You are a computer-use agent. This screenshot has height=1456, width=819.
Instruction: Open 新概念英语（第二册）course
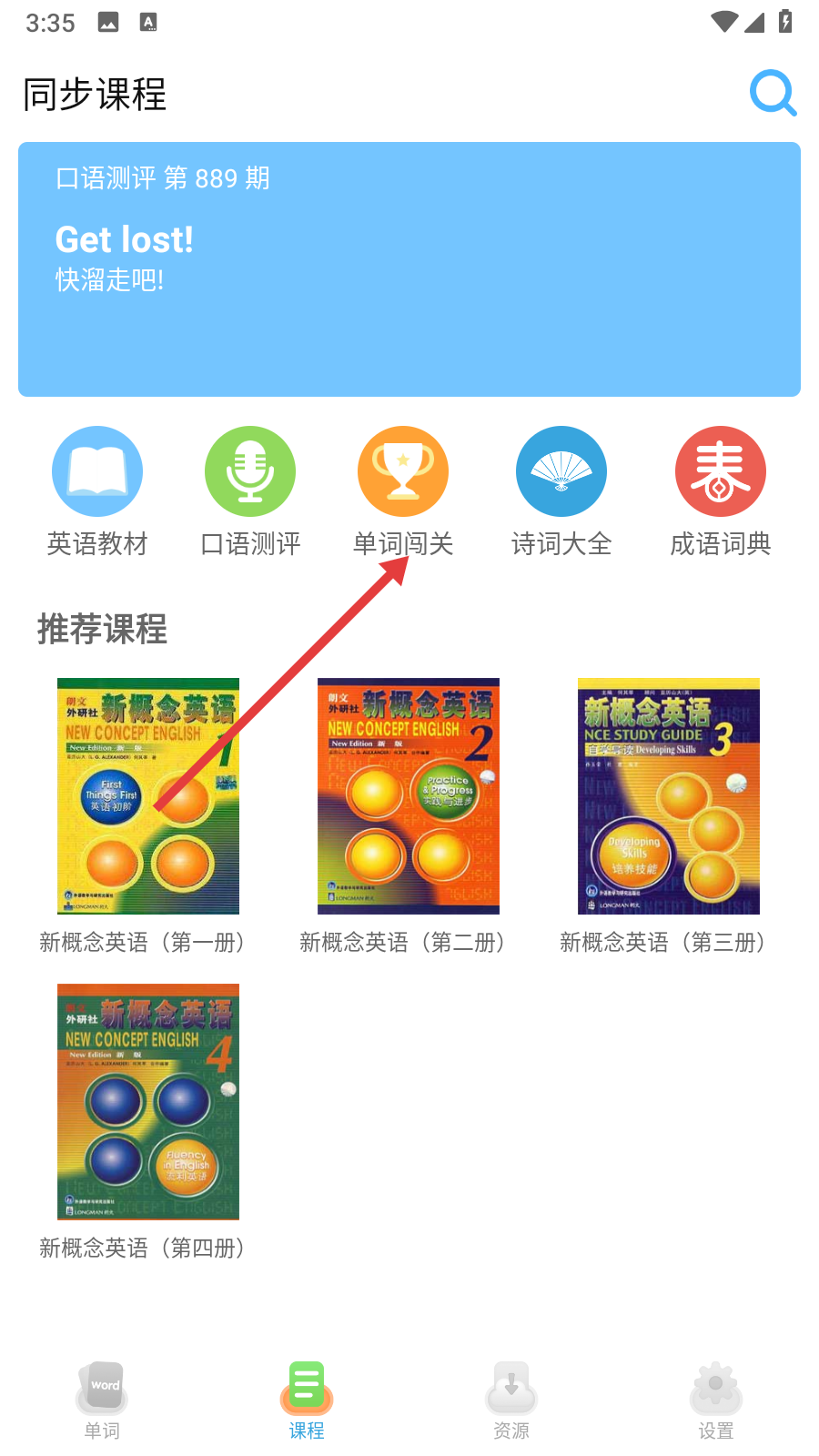(x=409, y=796)
